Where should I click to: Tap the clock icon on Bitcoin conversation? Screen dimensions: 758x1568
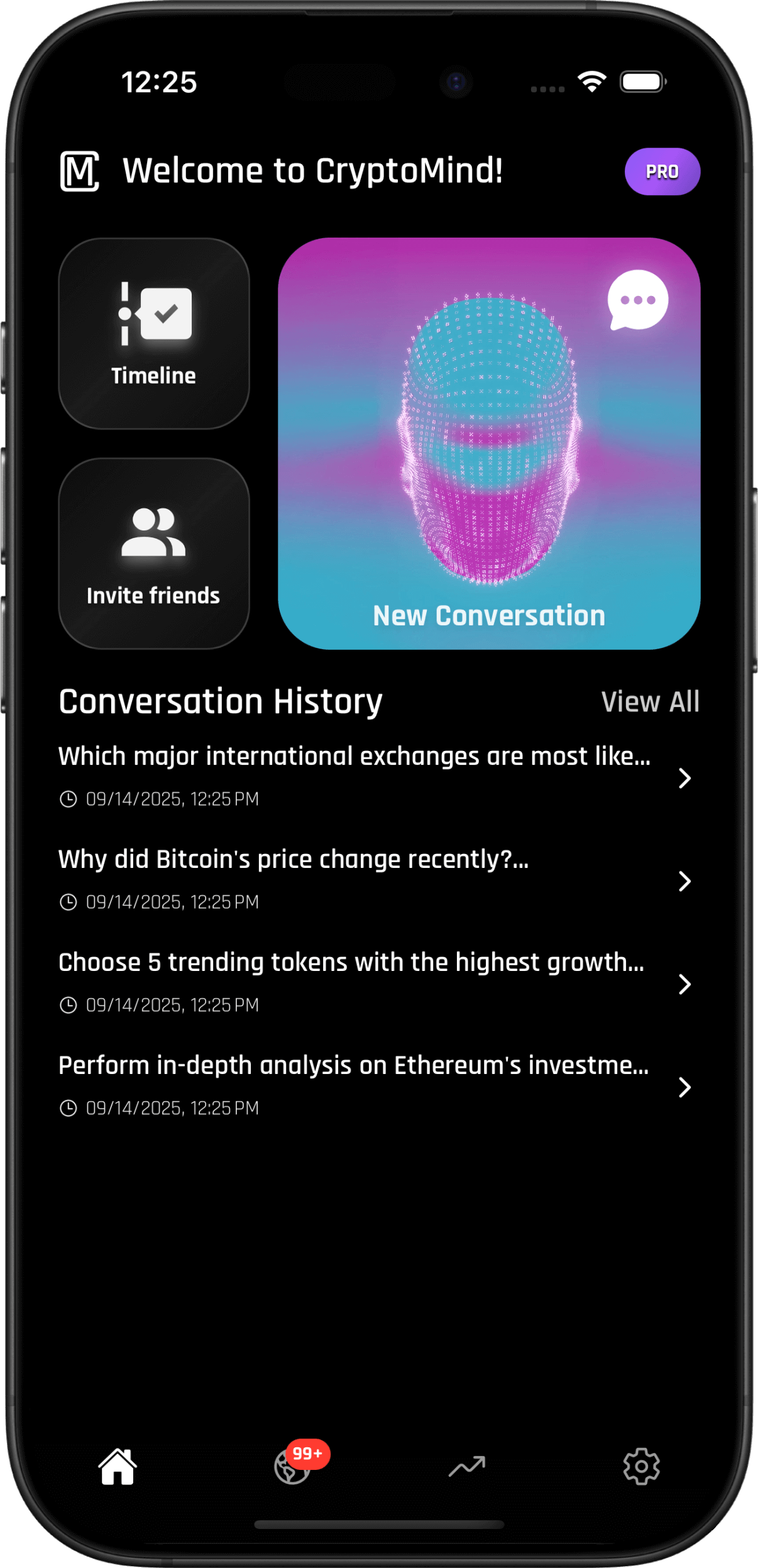pyautogui.click(x=69, y=901)
